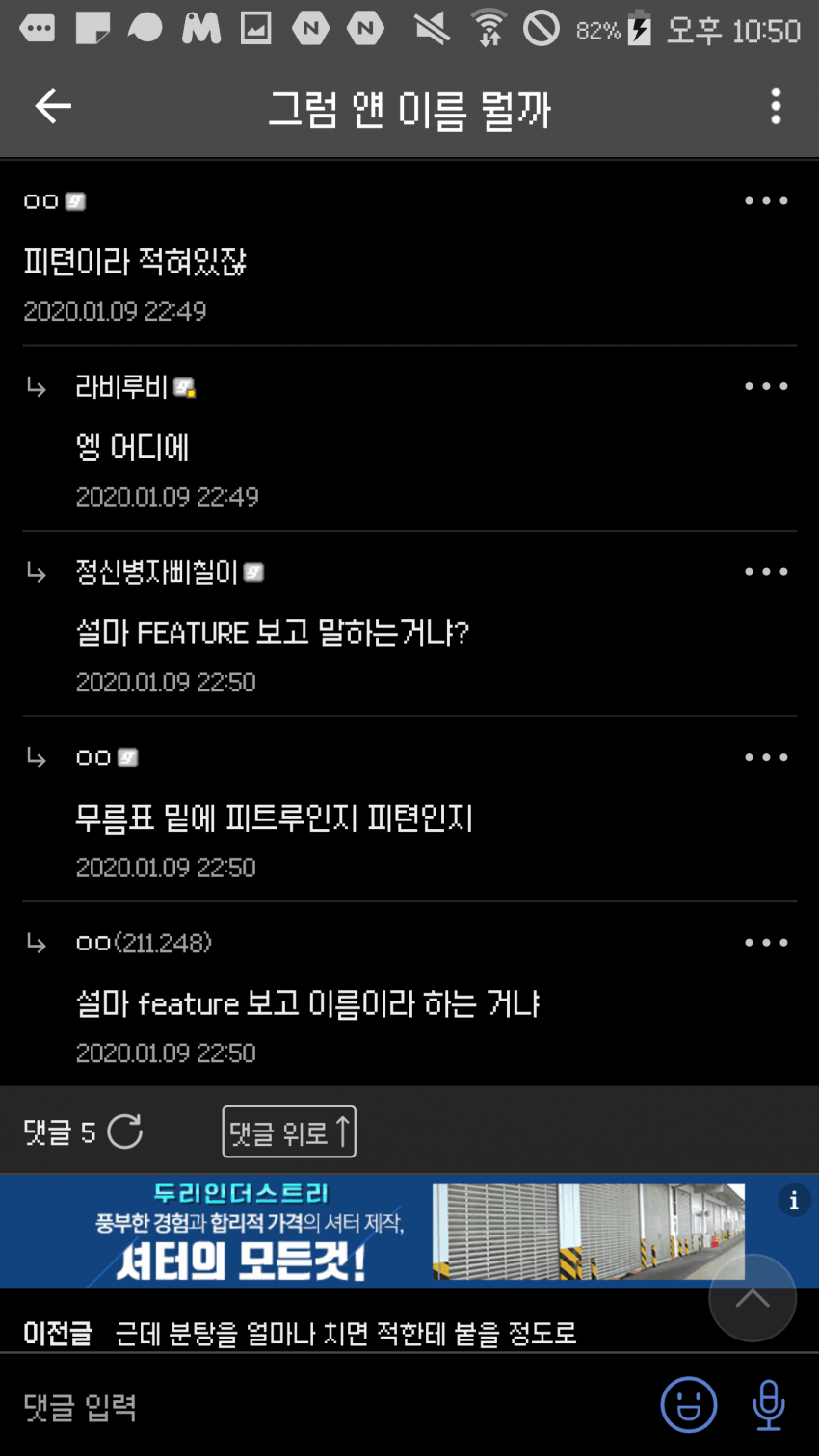Start voice comment with the microphone
819x1456 pixels.
[x=768, y=1405]
